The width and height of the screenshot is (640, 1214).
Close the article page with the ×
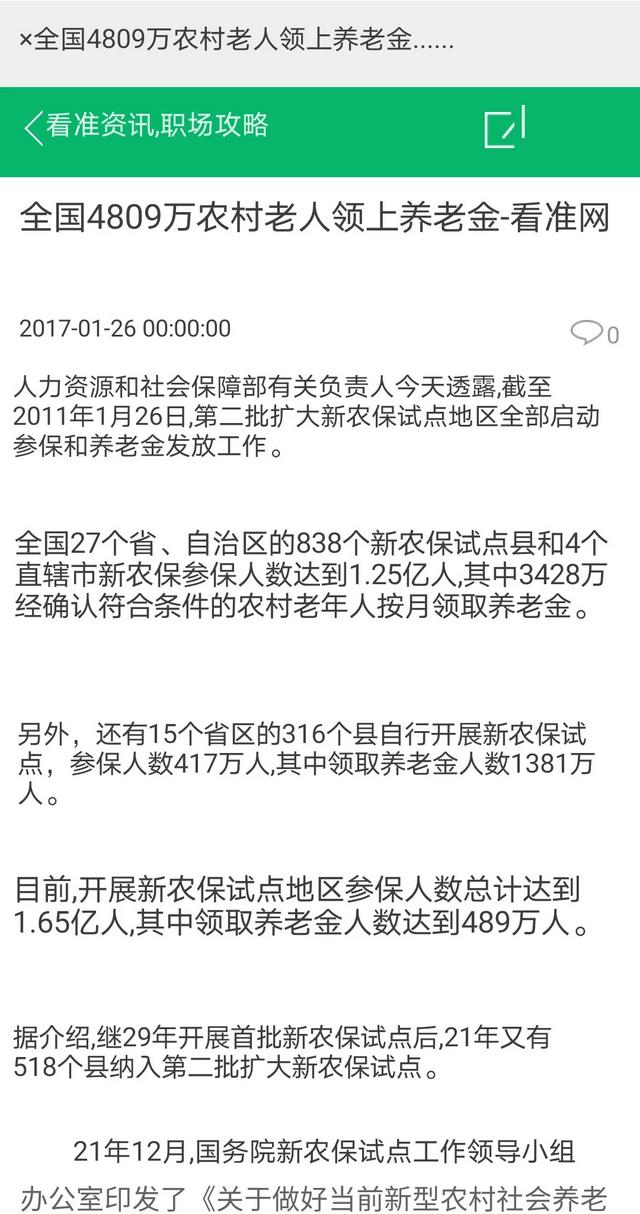click(25, 41)
